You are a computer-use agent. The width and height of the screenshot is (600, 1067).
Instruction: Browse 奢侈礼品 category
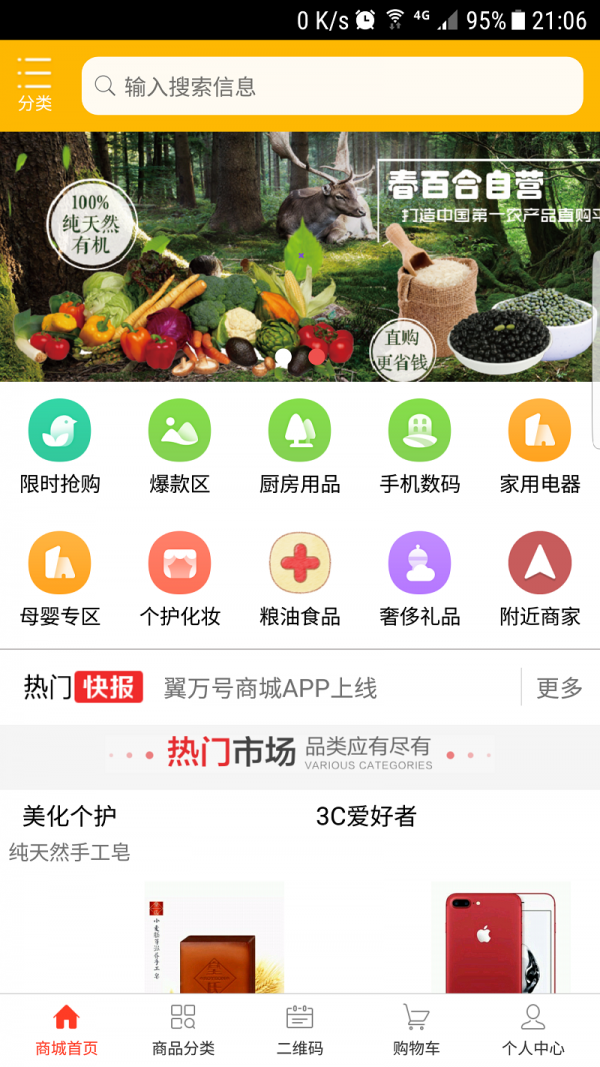click(x=420, y=579)
